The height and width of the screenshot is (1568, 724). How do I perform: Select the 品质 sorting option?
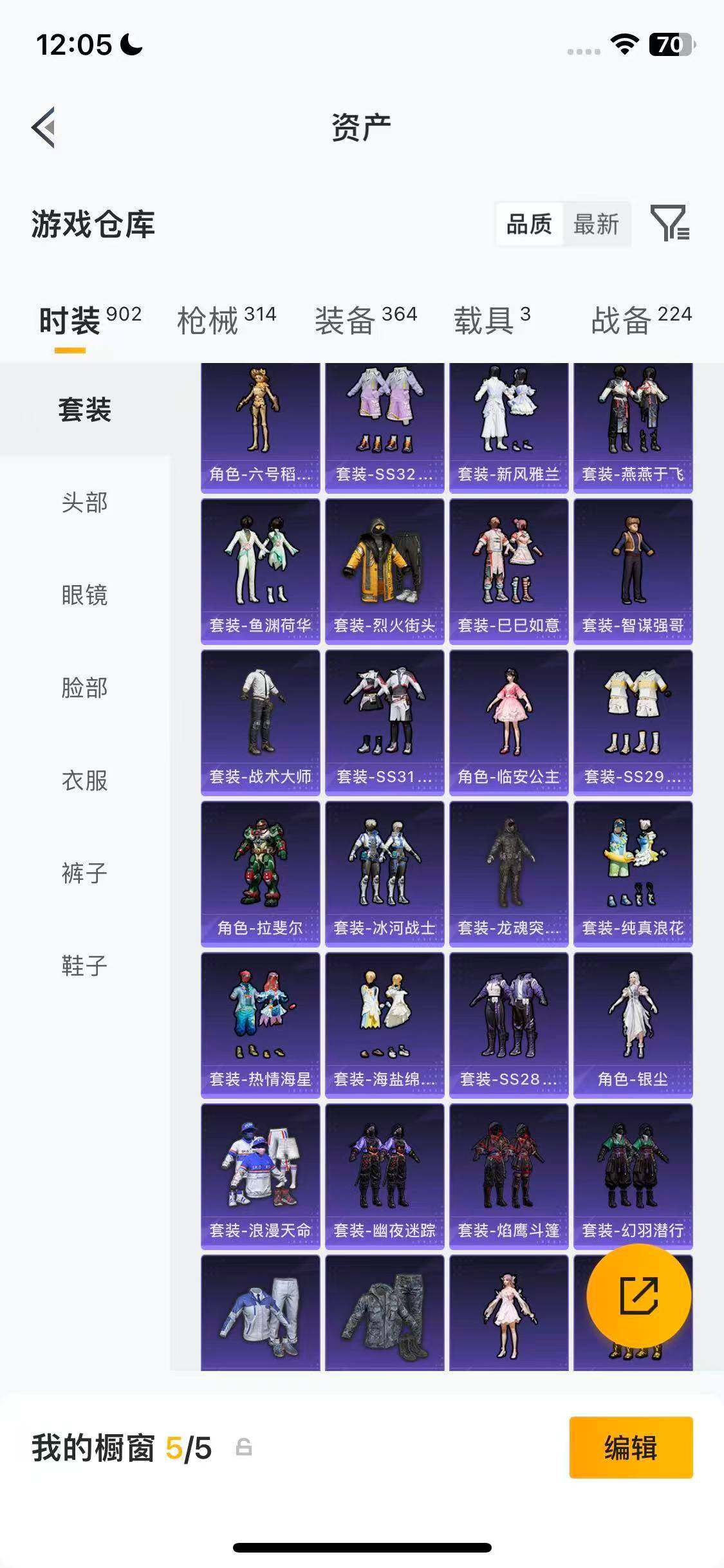tap(529, 224)
